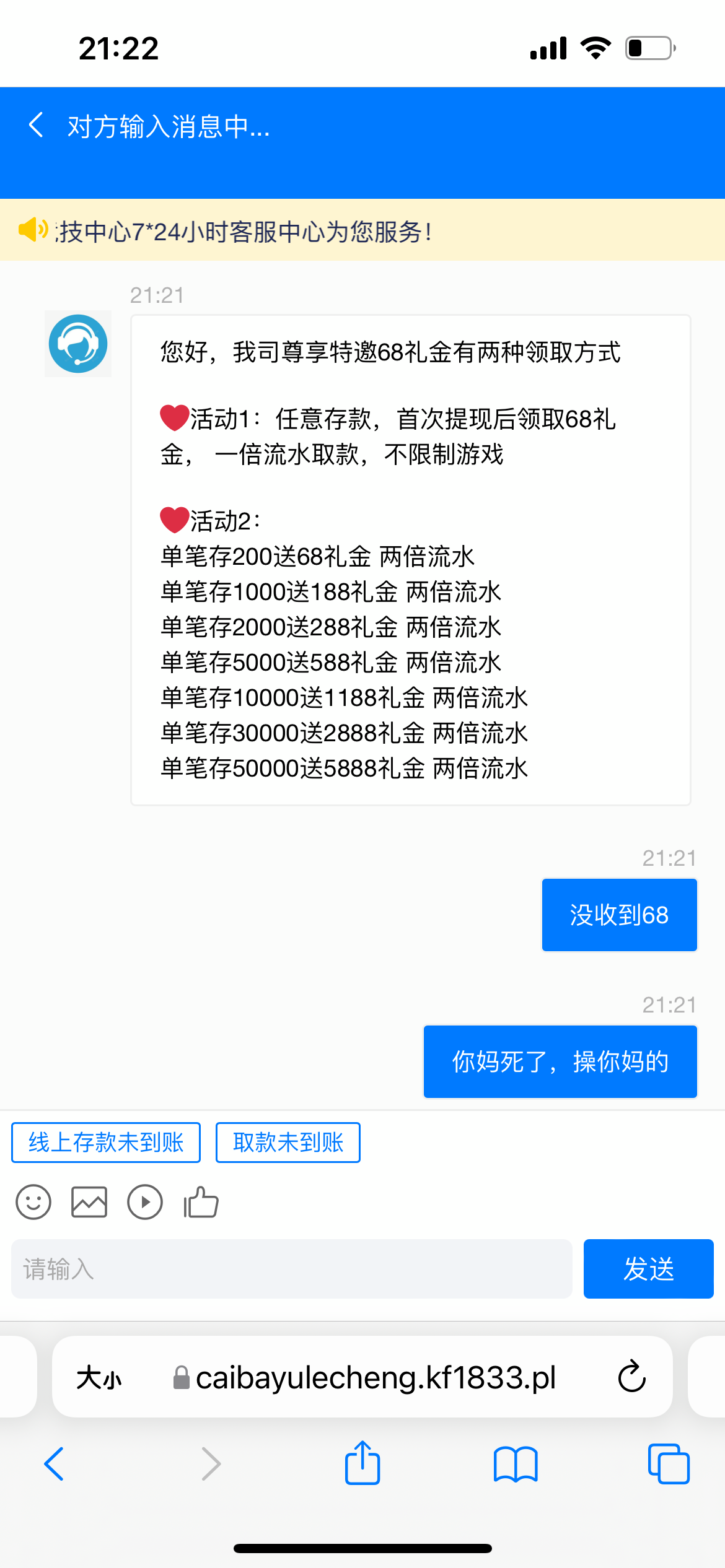This screenshot has width=725, height=1568.
Task: Click the customer service avatar
Action: [x=77, y=344]
